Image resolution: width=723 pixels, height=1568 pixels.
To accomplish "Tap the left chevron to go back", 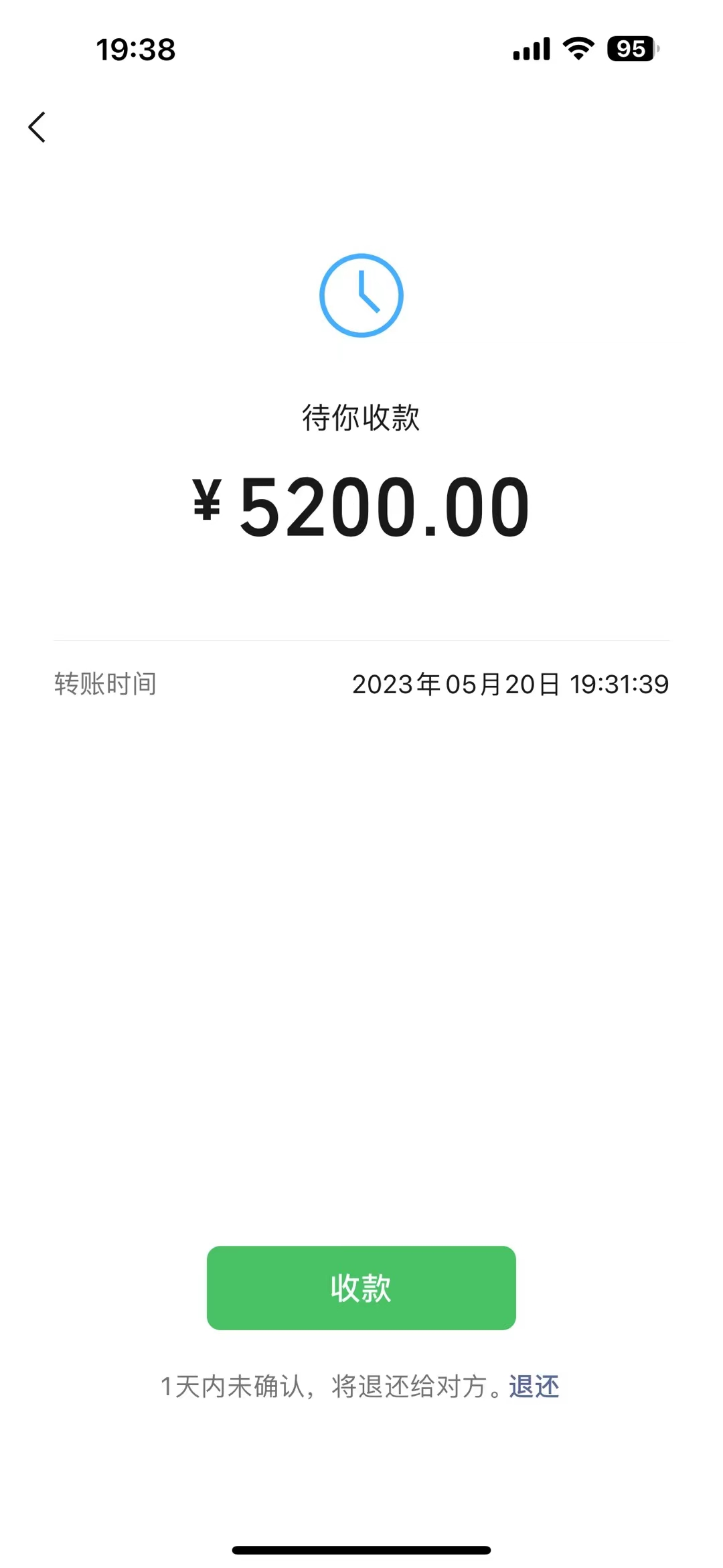I will 37,127.
